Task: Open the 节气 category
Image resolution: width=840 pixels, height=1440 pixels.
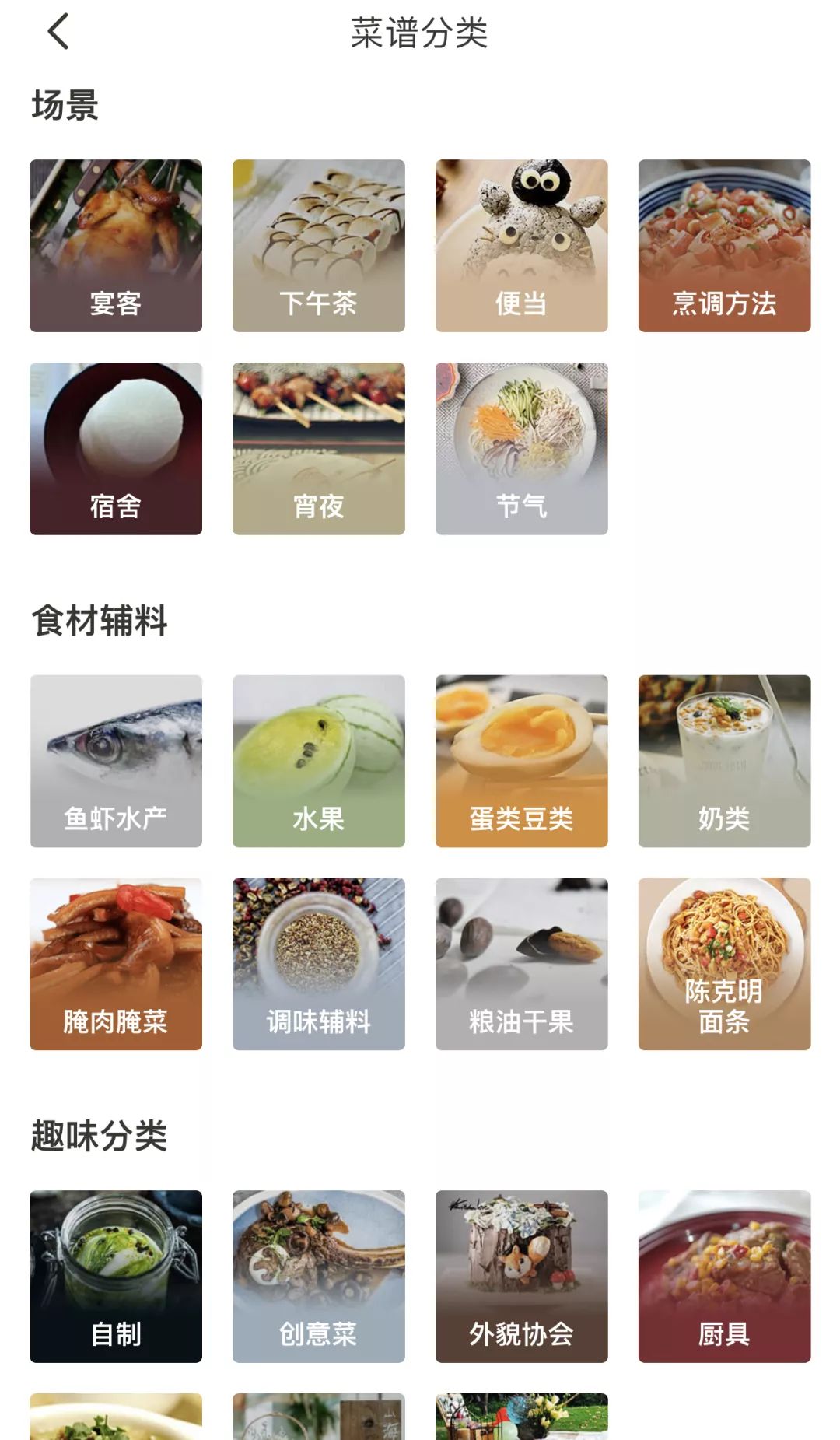Action: pos(522,449)
